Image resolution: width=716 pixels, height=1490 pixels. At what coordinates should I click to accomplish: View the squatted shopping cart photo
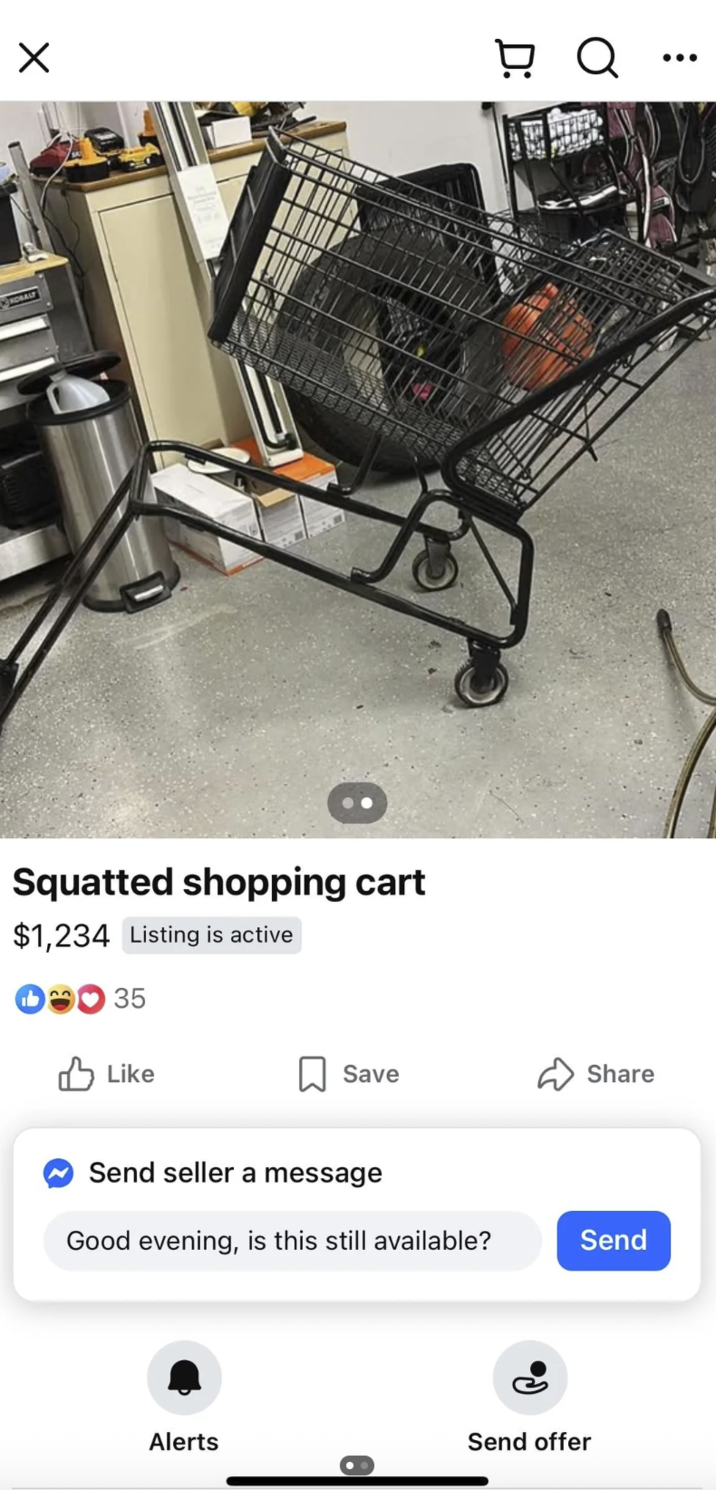click(358, 468)
